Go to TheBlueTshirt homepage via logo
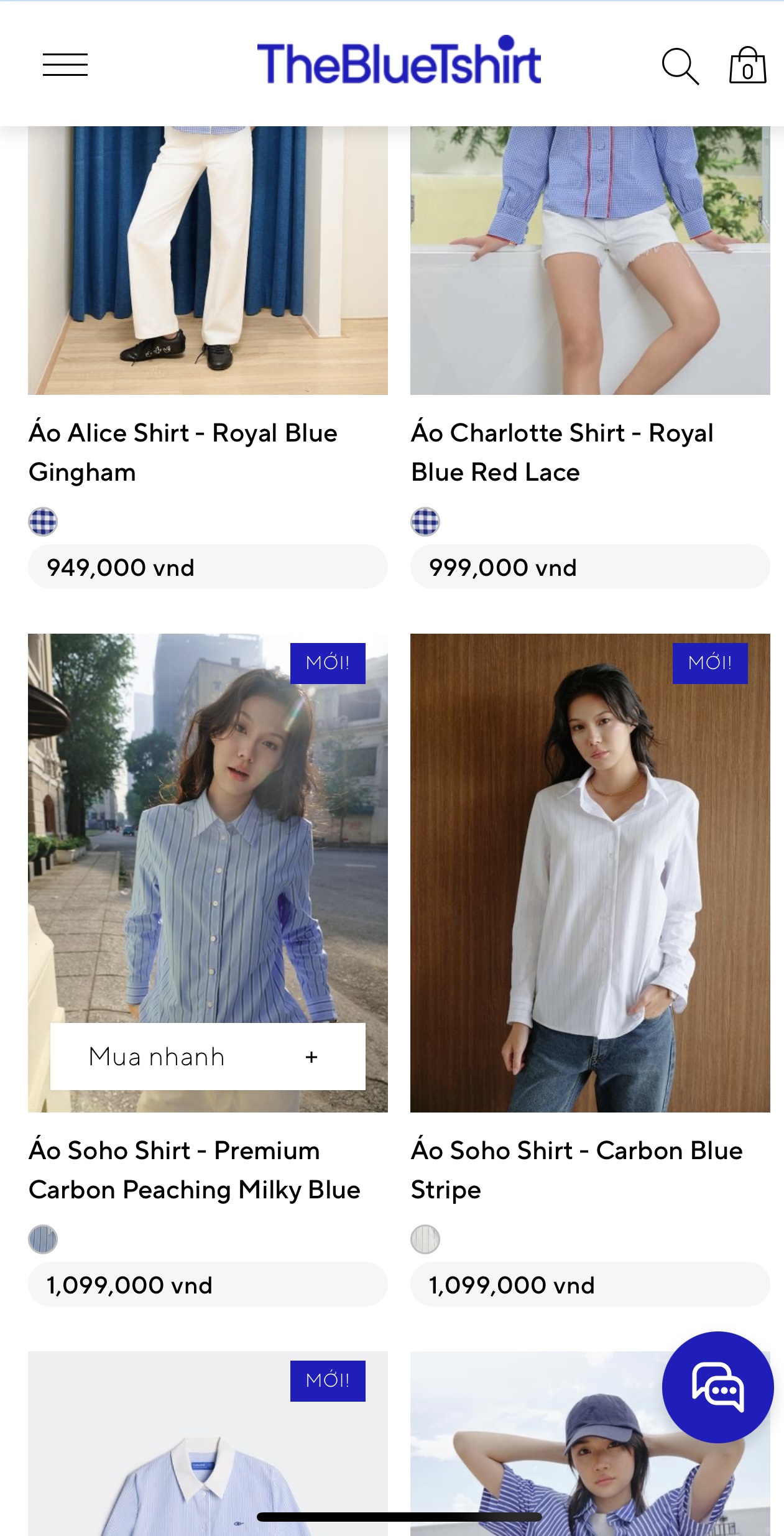This screenshot has height=1536, width=784. 399,62
